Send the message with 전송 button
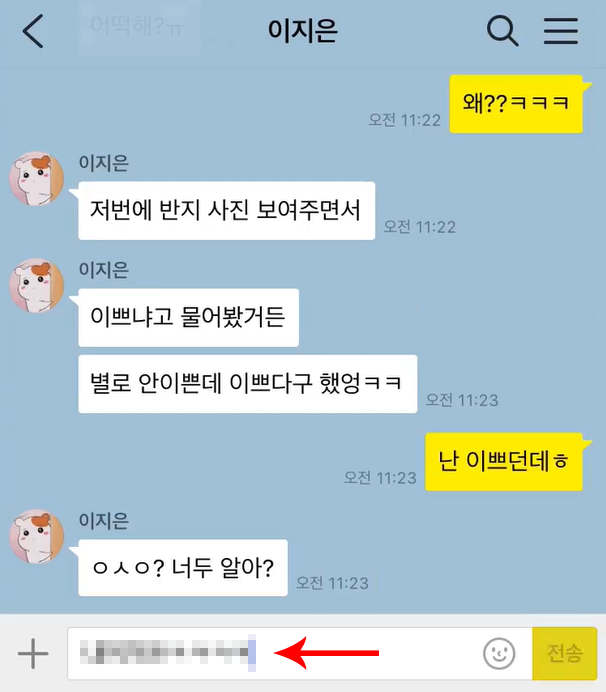606x692 pixels. pyautogui.click(x=564, y=654)
